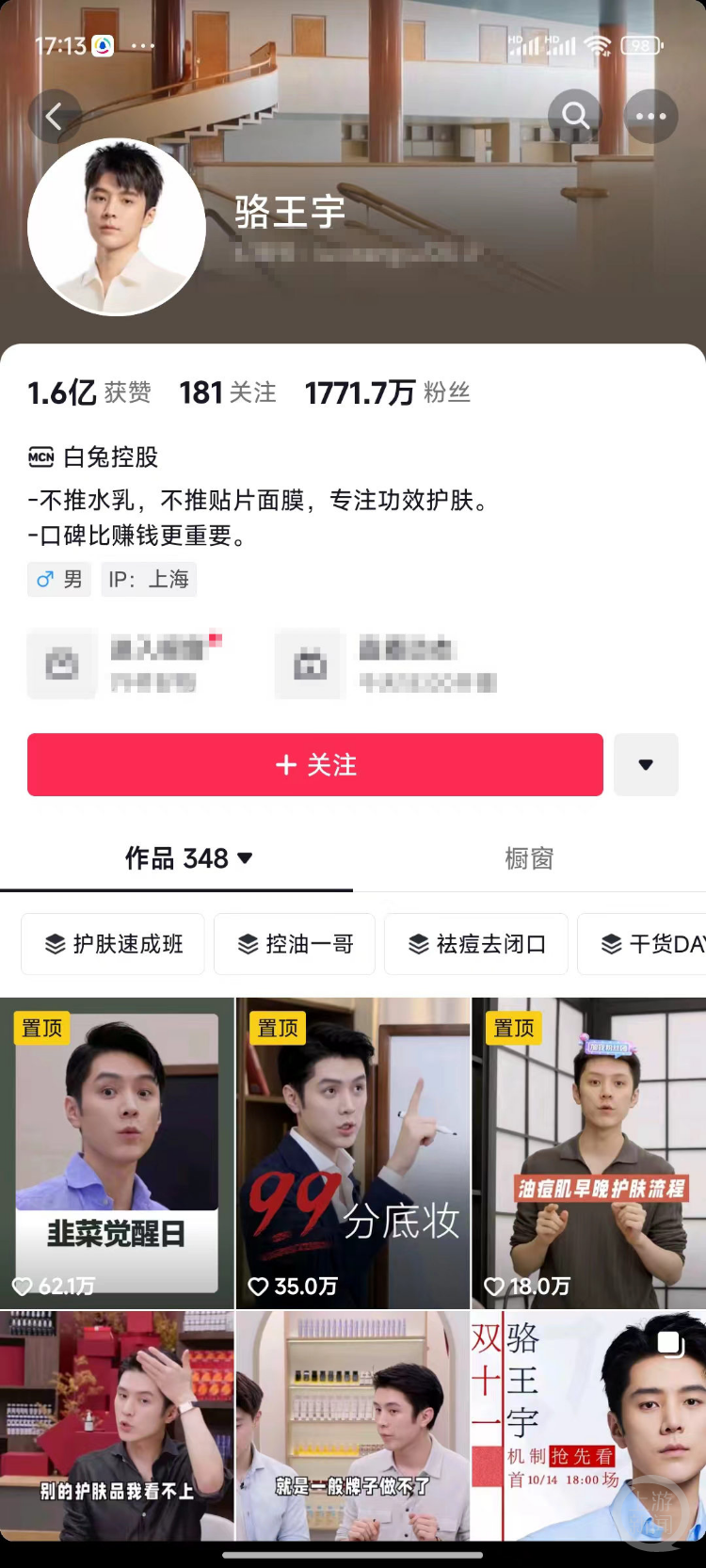
Task: Tap the heart icon showing 62.1万 likes
Action: 24,1283
